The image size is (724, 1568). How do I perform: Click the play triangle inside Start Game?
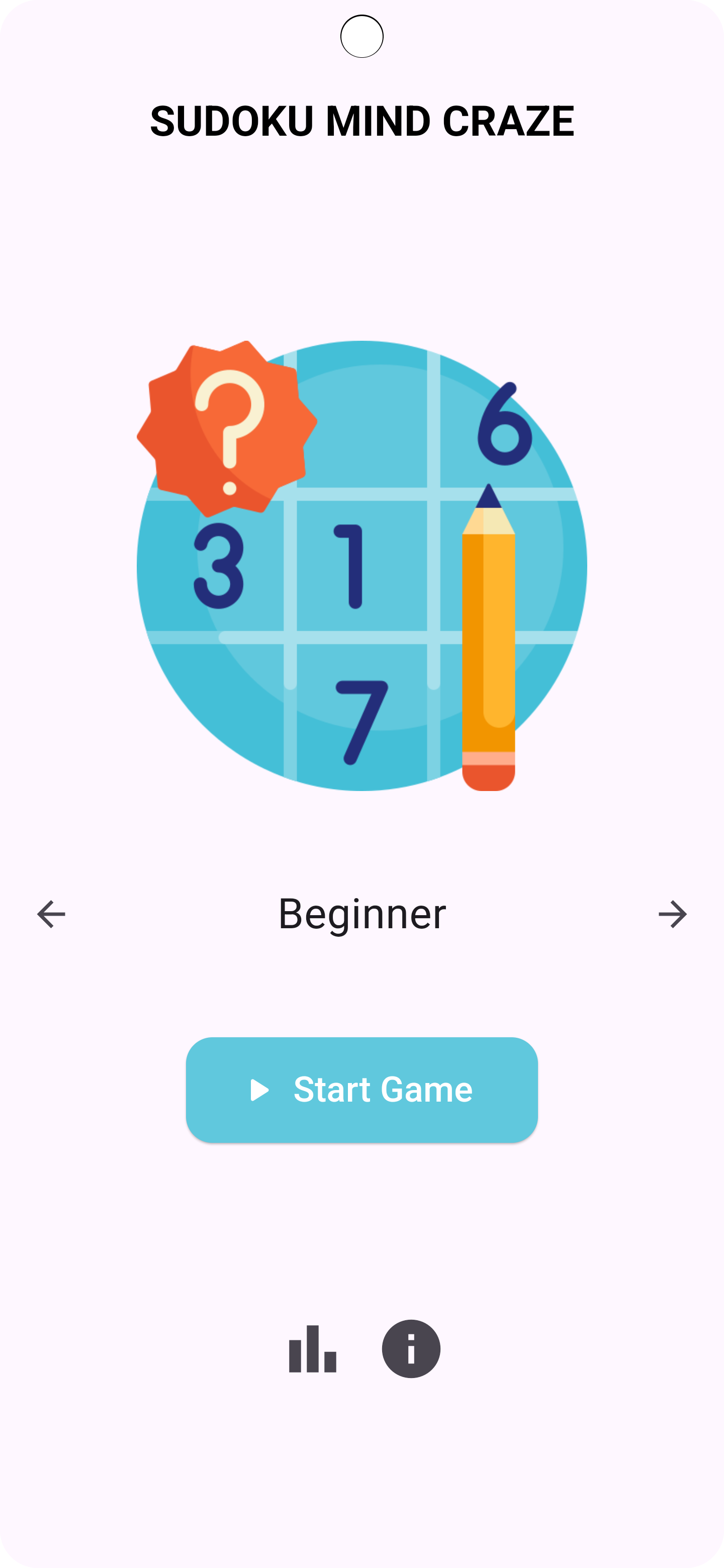pos(262,1089)
